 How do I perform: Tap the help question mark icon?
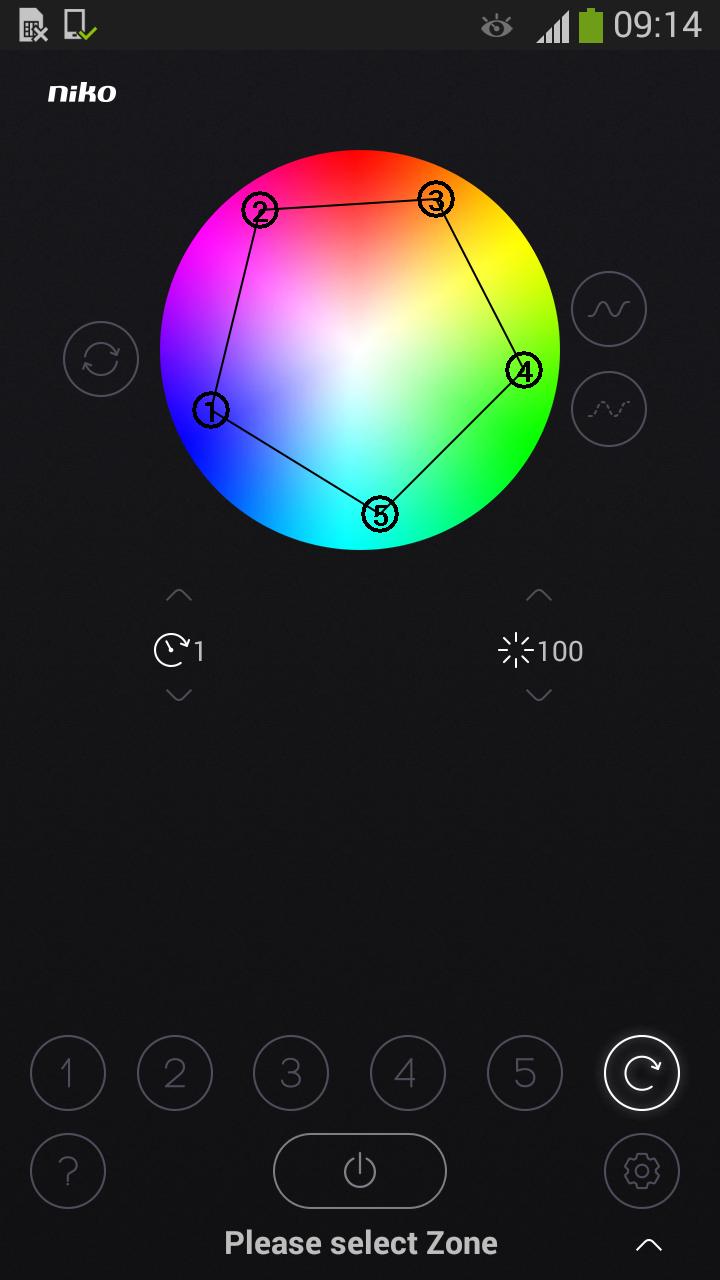pos(67,1170)
